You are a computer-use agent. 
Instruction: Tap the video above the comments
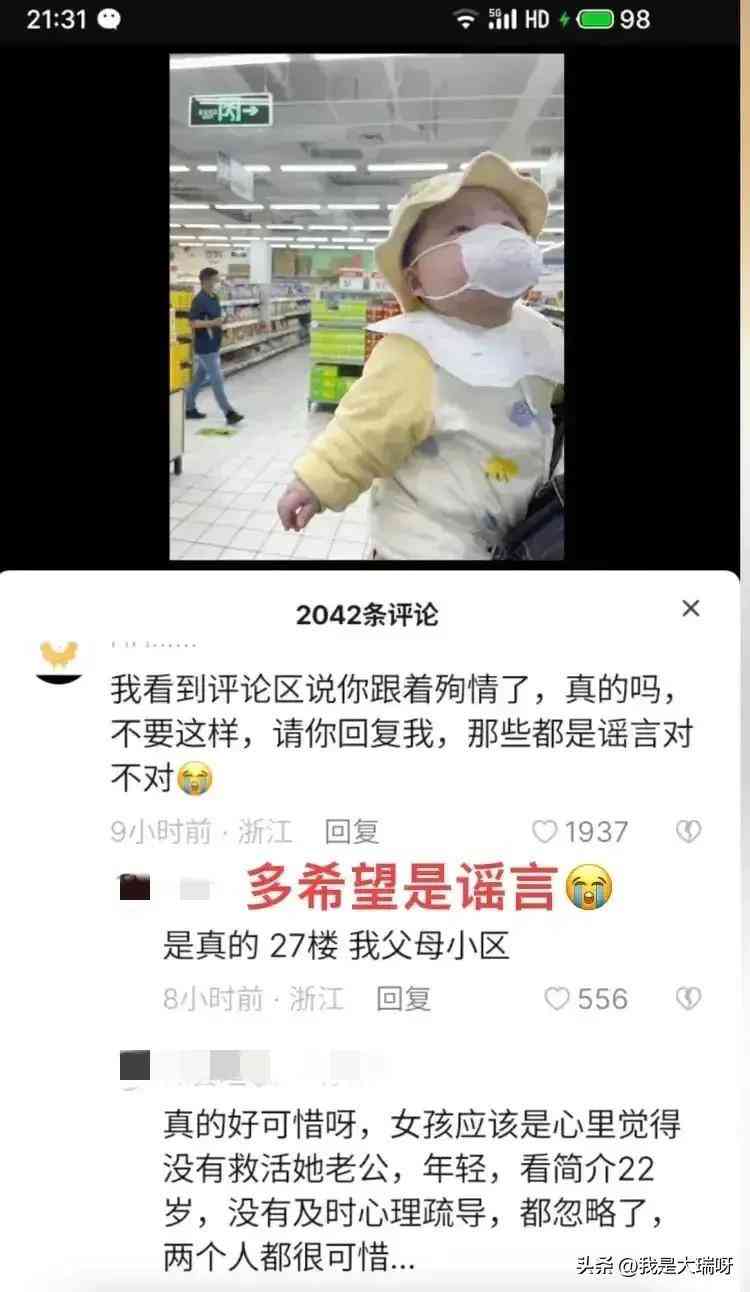point(366,306)
